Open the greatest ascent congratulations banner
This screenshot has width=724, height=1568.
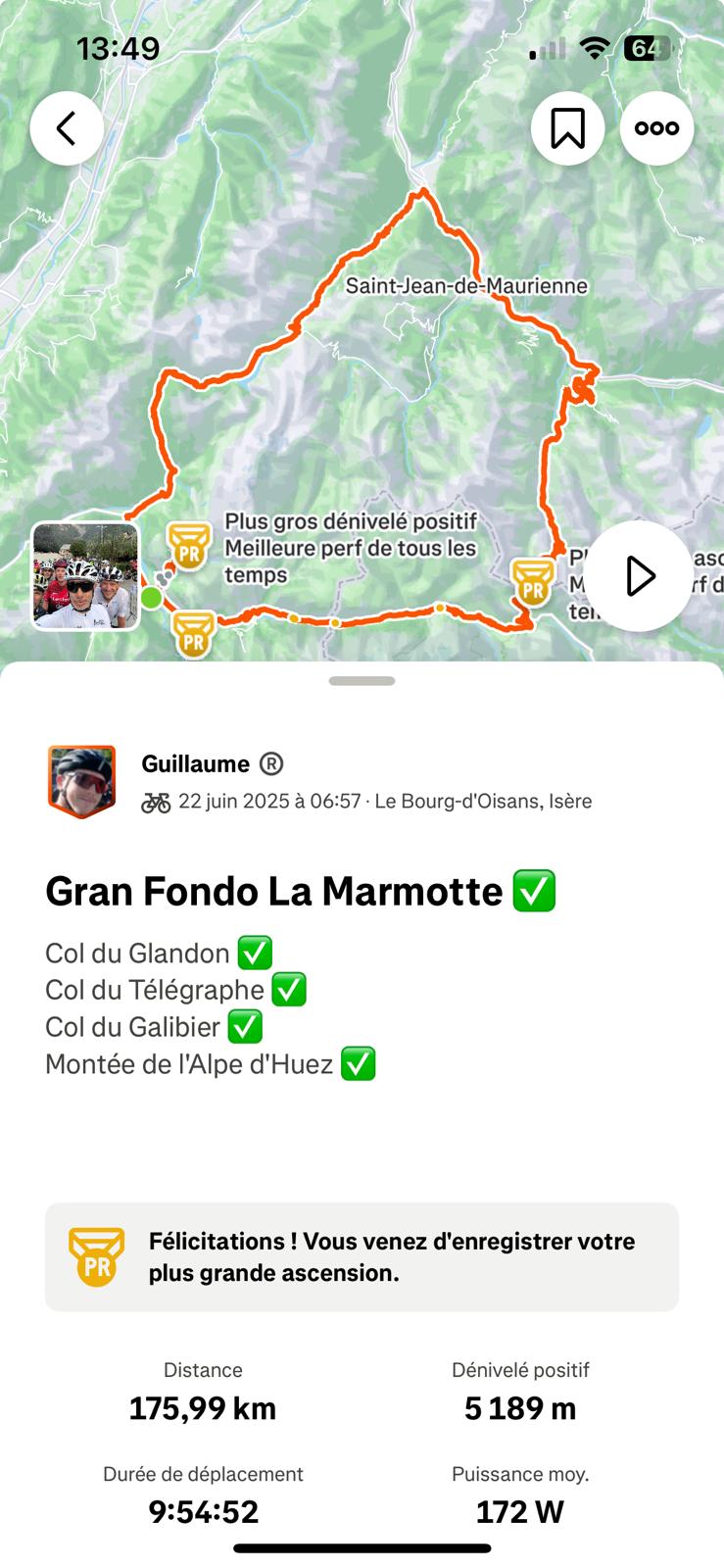[x=362, y=1256]
